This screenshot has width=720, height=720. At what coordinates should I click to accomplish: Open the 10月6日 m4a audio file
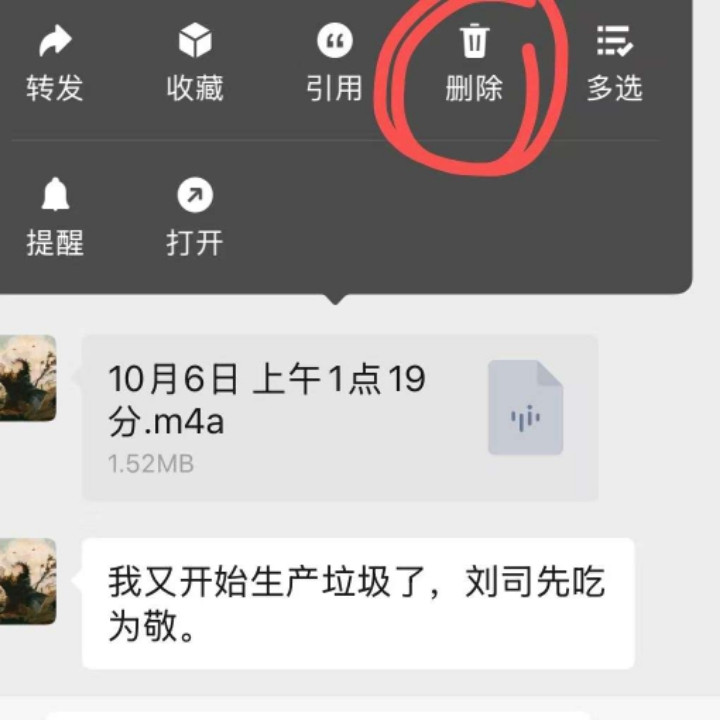tap(340, 417)
